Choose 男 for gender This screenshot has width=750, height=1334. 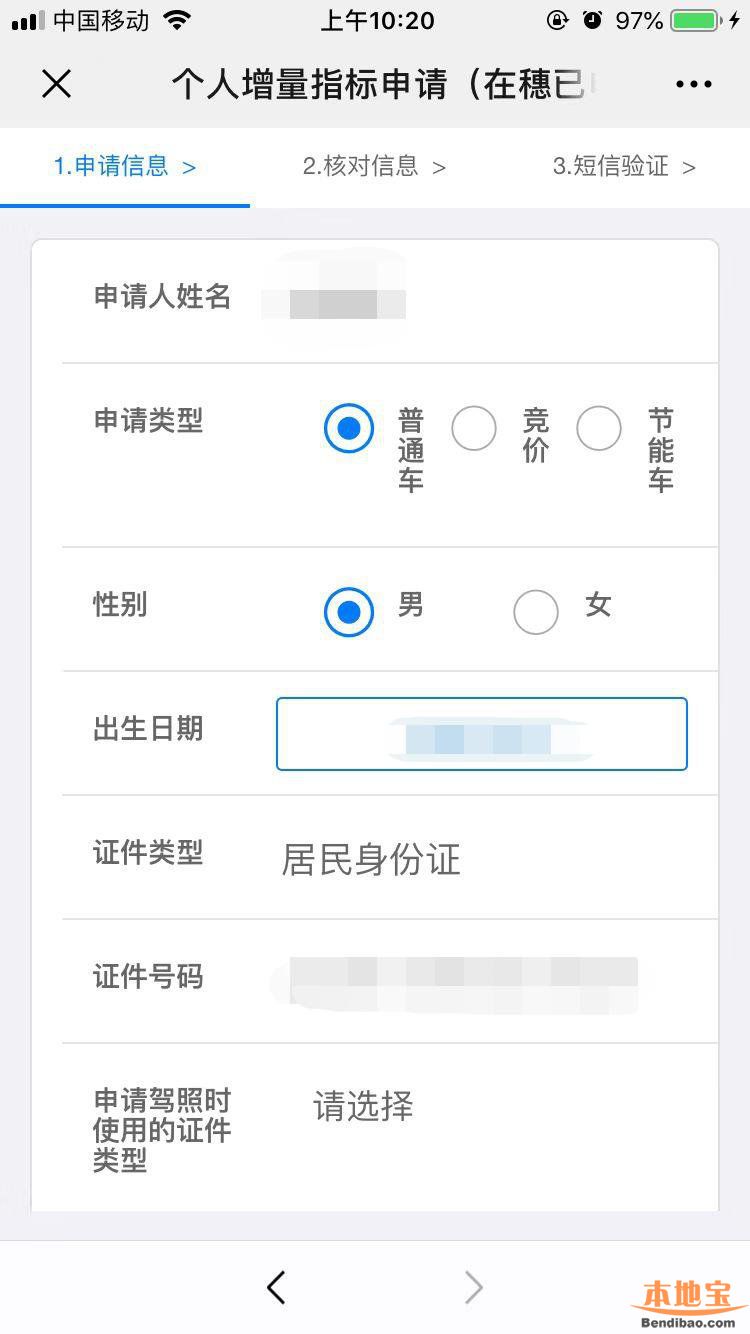point(349,612)
